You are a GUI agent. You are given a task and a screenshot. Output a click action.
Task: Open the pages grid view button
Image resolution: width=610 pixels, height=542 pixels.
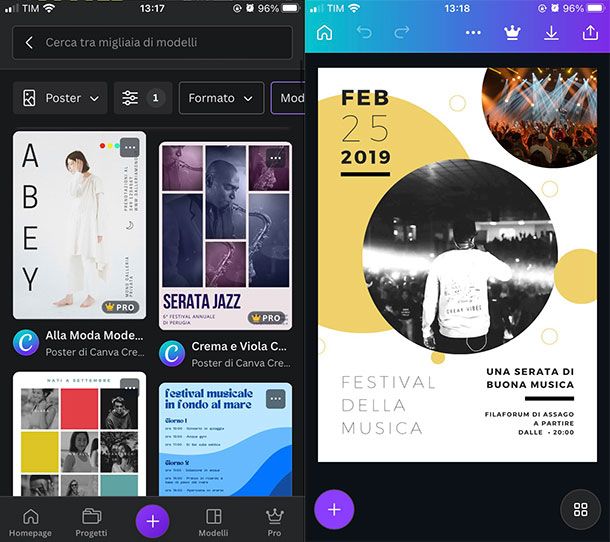coord(580,509)
